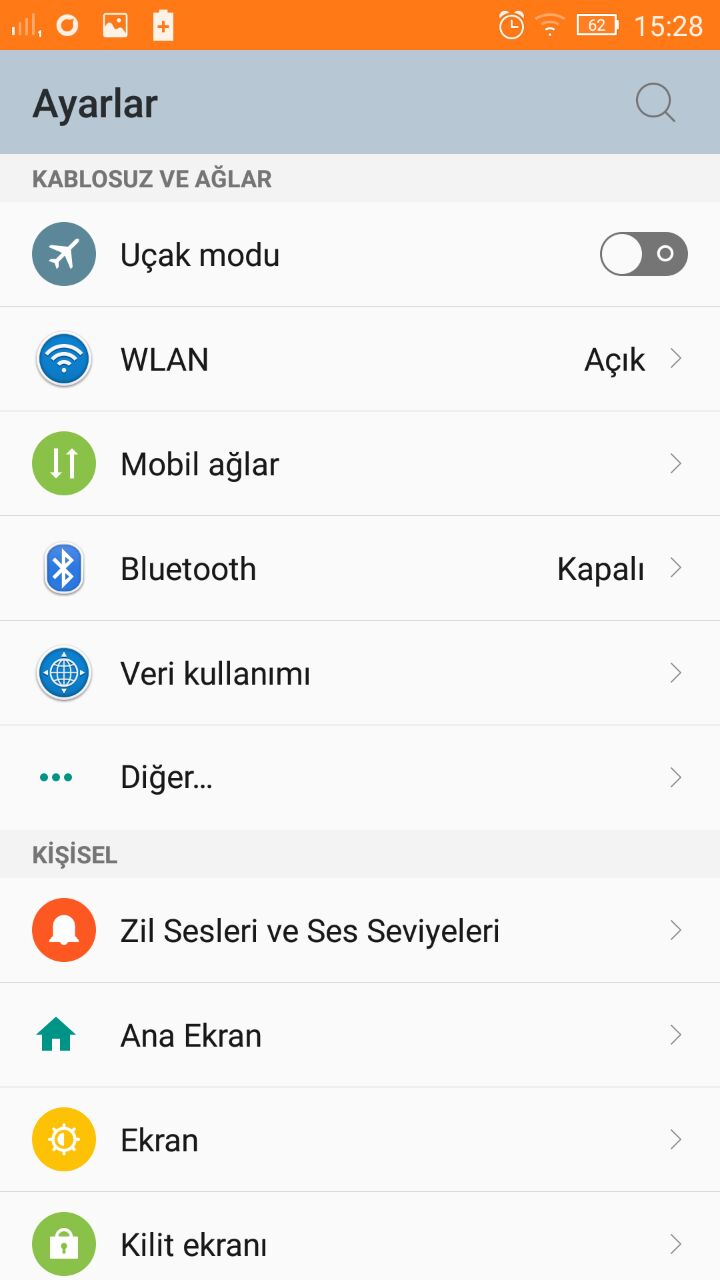Open Veri kullanımı

click(x=360, y=673)
